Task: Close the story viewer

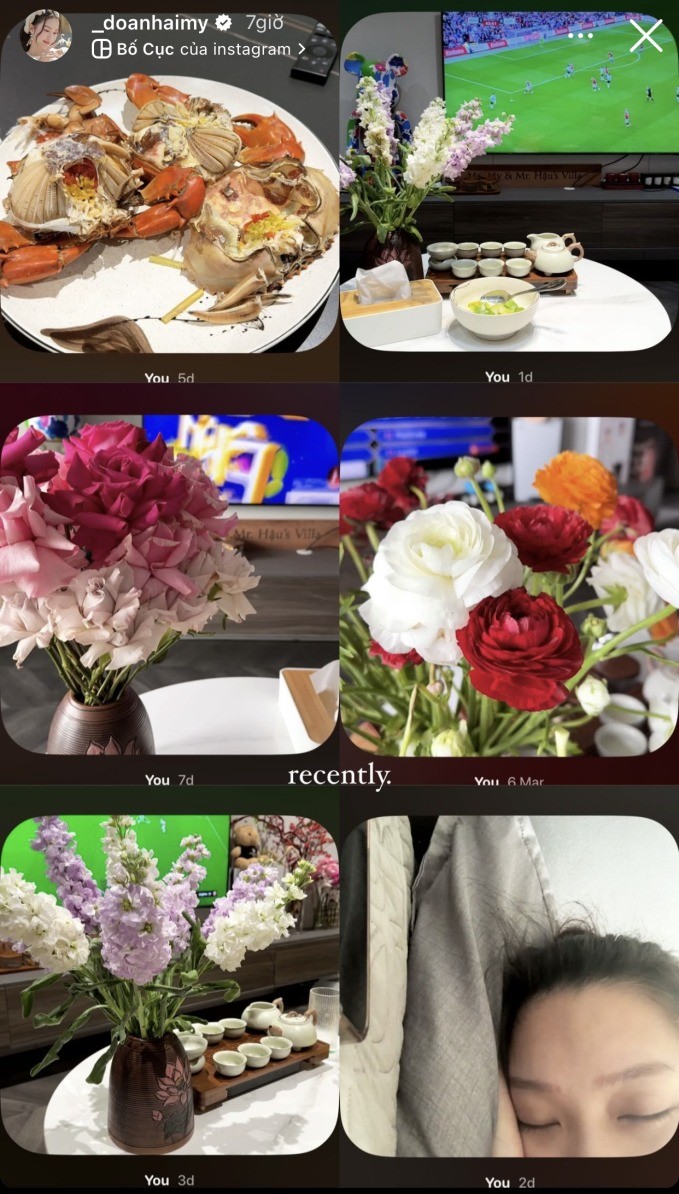Action: pyautogui.click(x=646, y=36)
